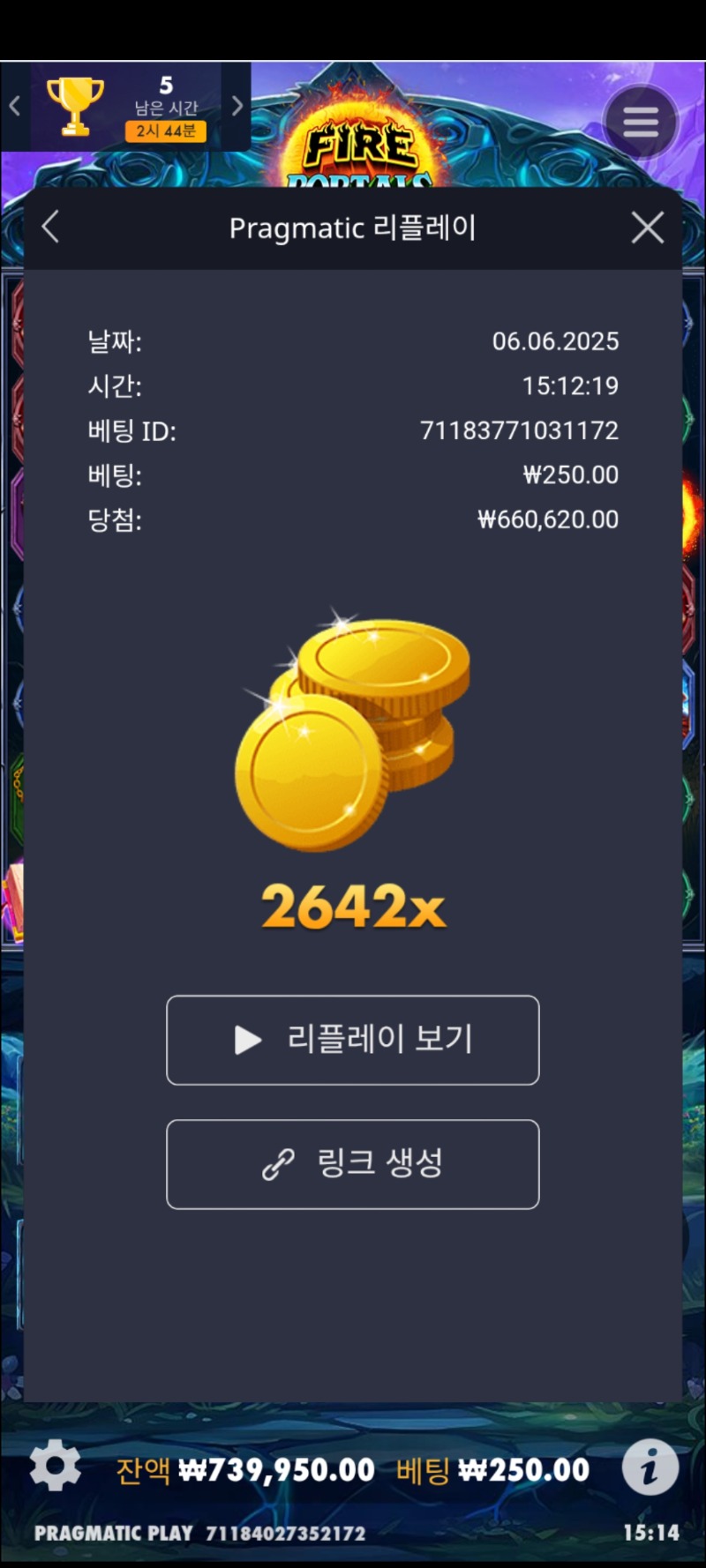The width and height of the screenshot is (706, 1568).
Task: Close the Pragmatic replay dialog
Action: [648, 228]
